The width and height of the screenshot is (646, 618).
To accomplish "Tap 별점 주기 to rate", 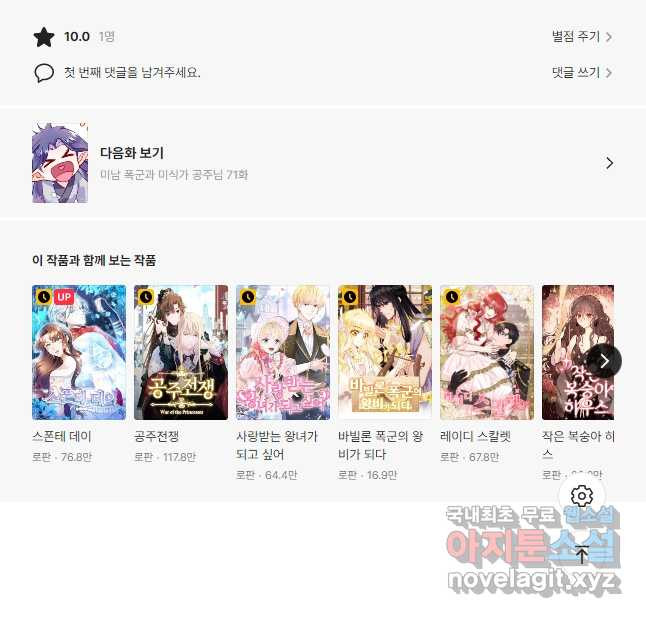I will point(581,37).
